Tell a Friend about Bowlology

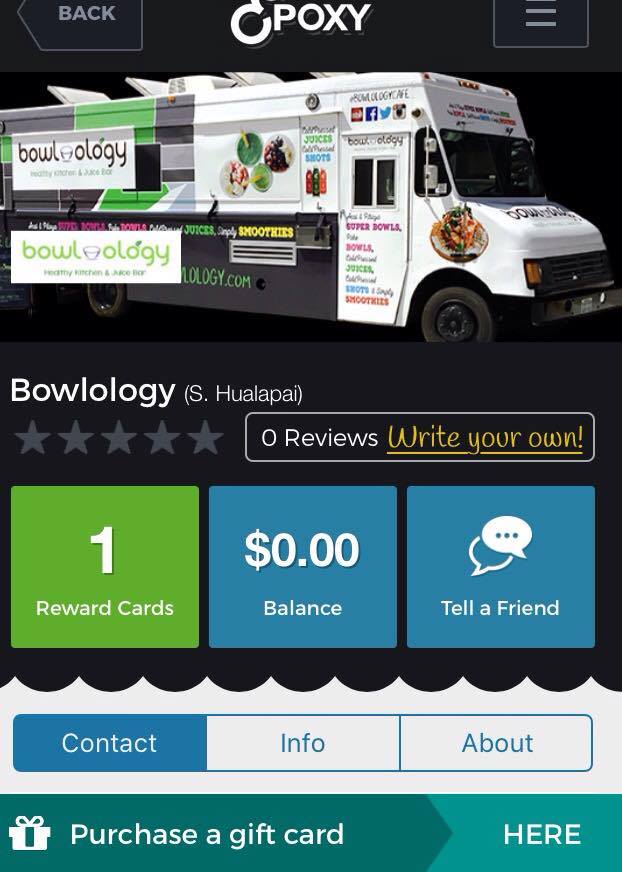pos(500,567)
